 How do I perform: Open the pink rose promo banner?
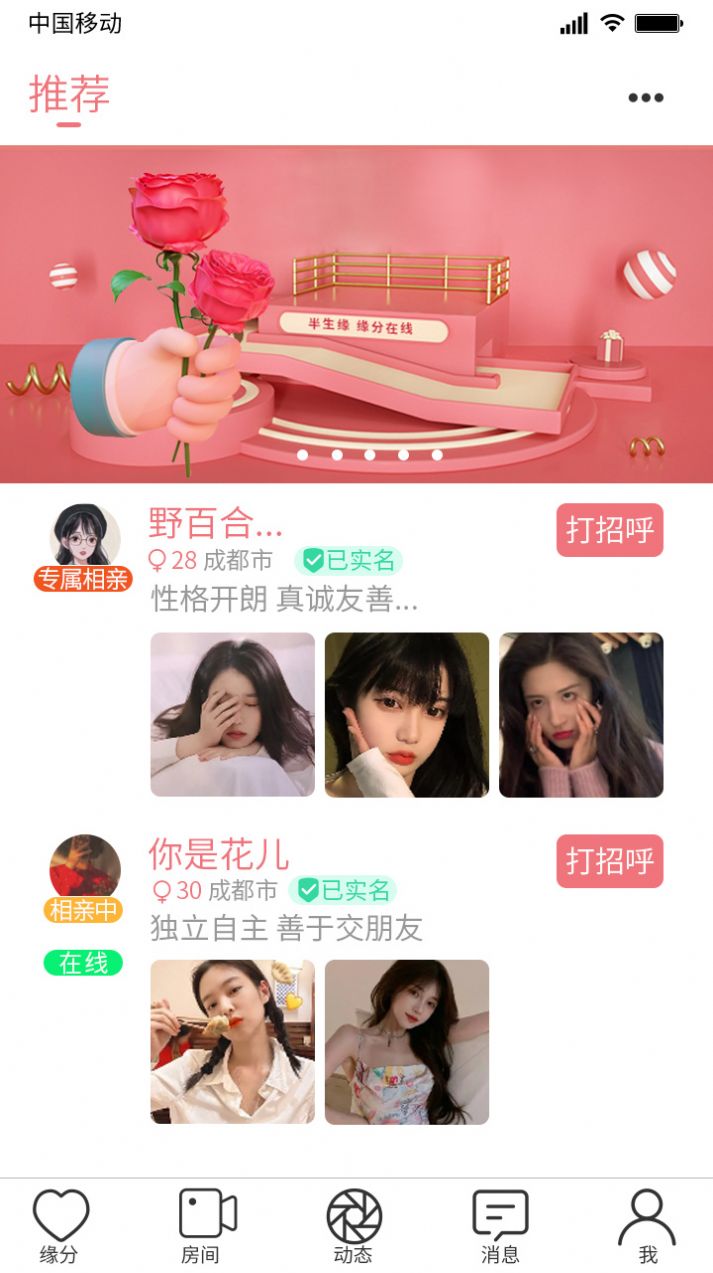[356, 313]
